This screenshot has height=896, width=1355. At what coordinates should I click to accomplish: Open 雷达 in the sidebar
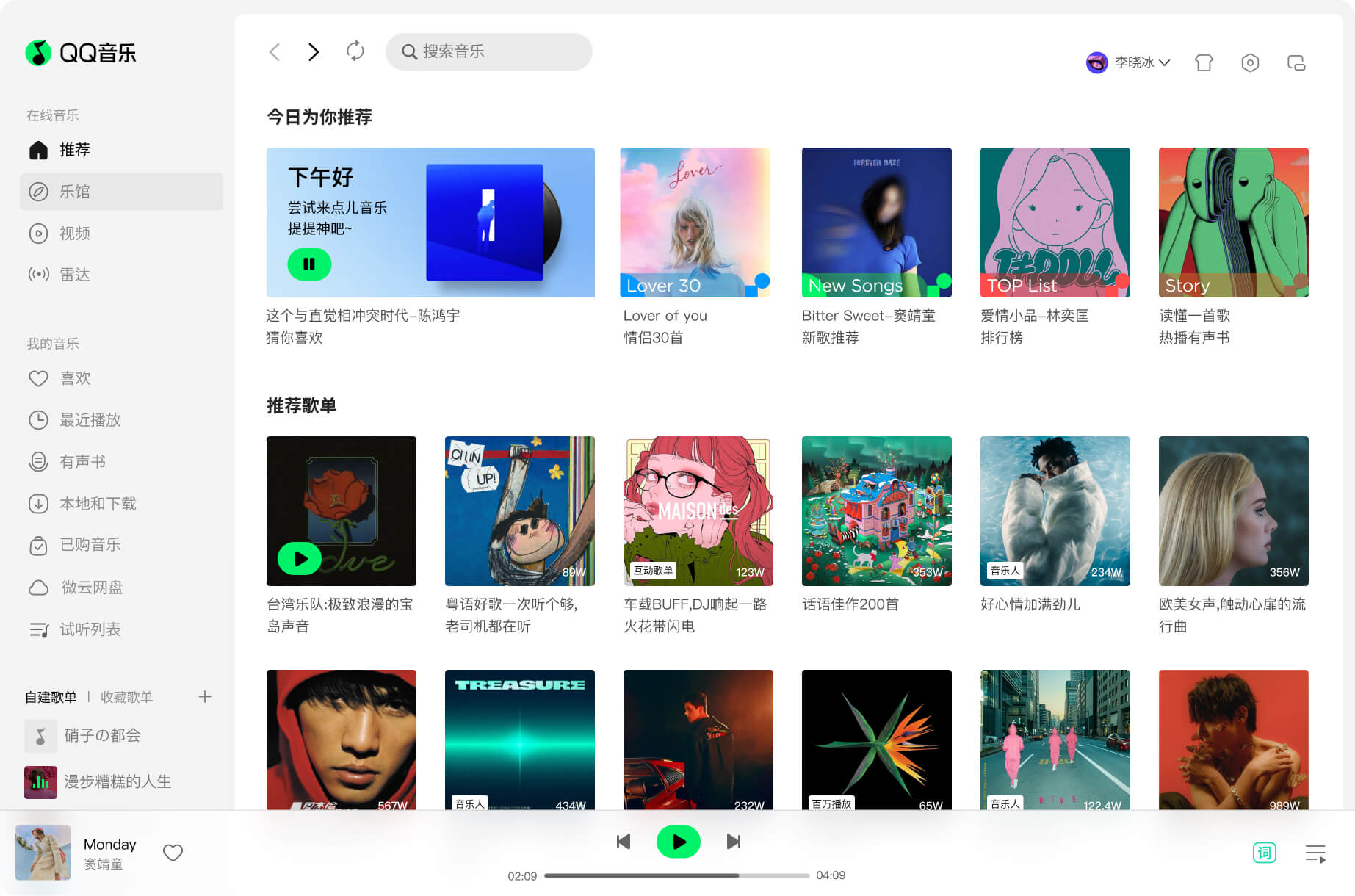point(73,275)
